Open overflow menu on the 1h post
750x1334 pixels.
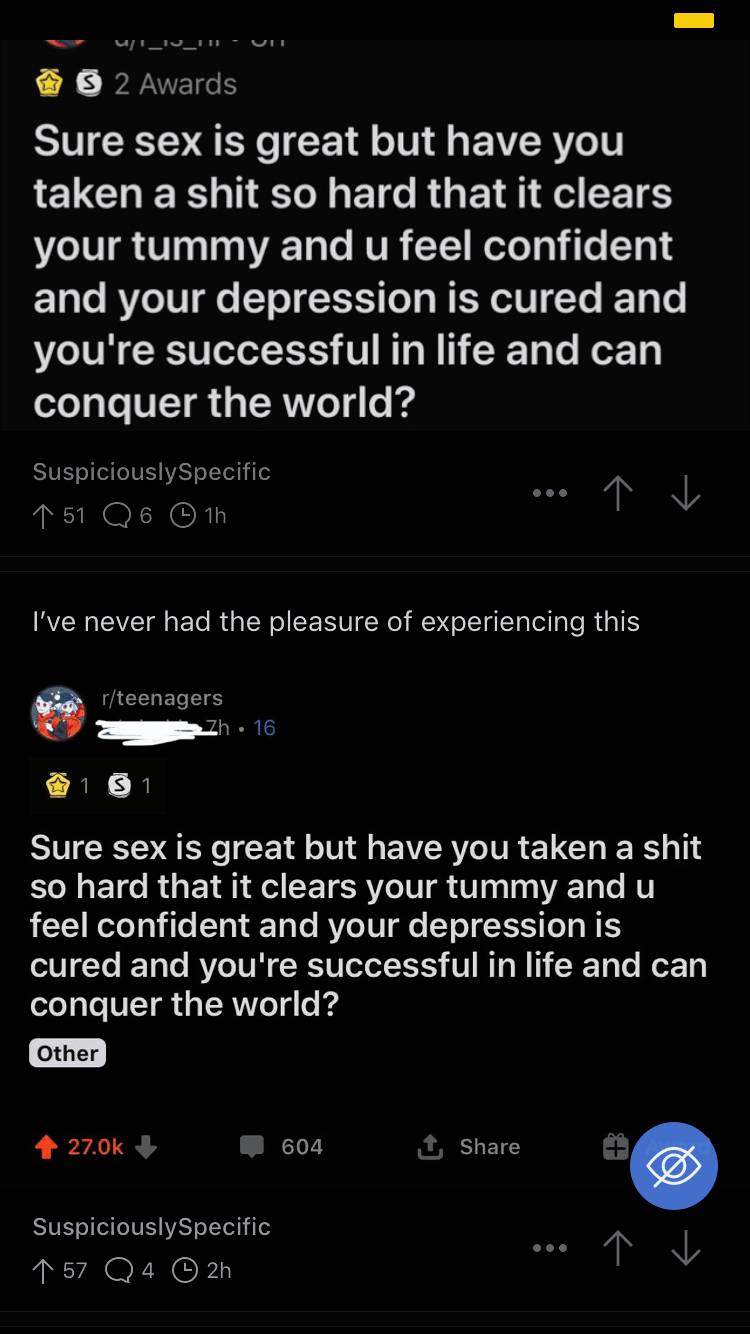(x=550, y=493)
